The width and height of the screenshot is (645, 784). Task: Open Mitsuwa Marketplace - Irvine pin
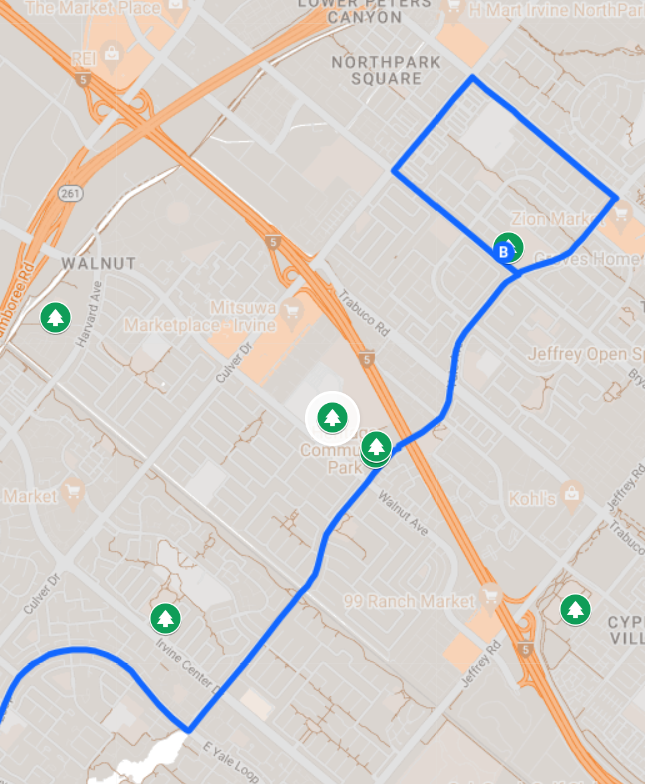pos(292,311)
